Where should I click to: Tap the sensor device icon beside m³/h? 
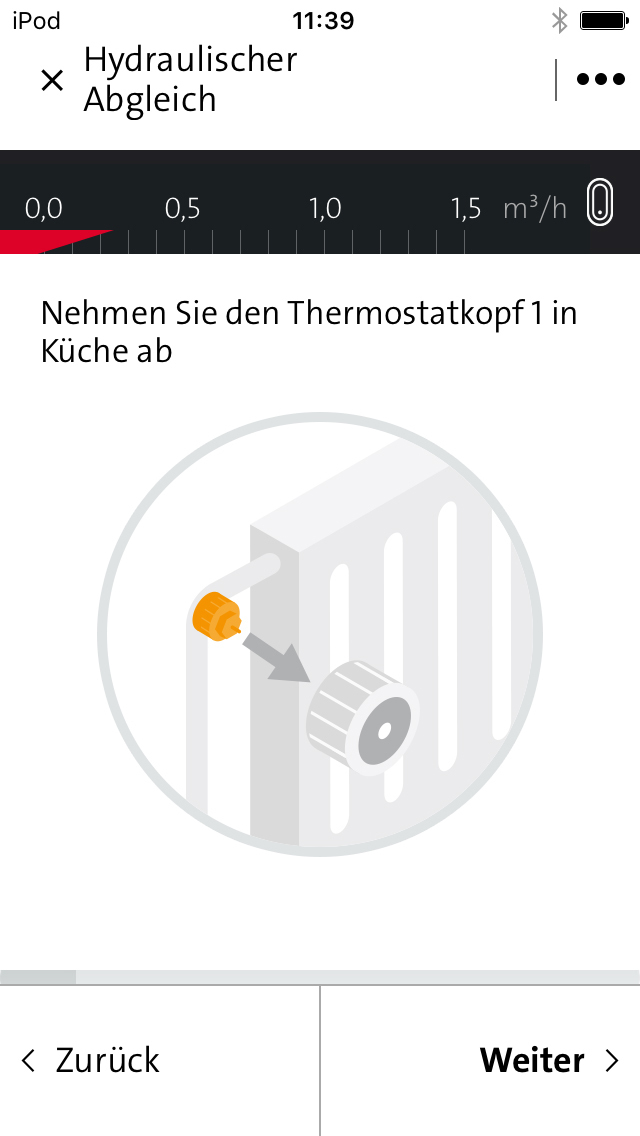(599, 202)
